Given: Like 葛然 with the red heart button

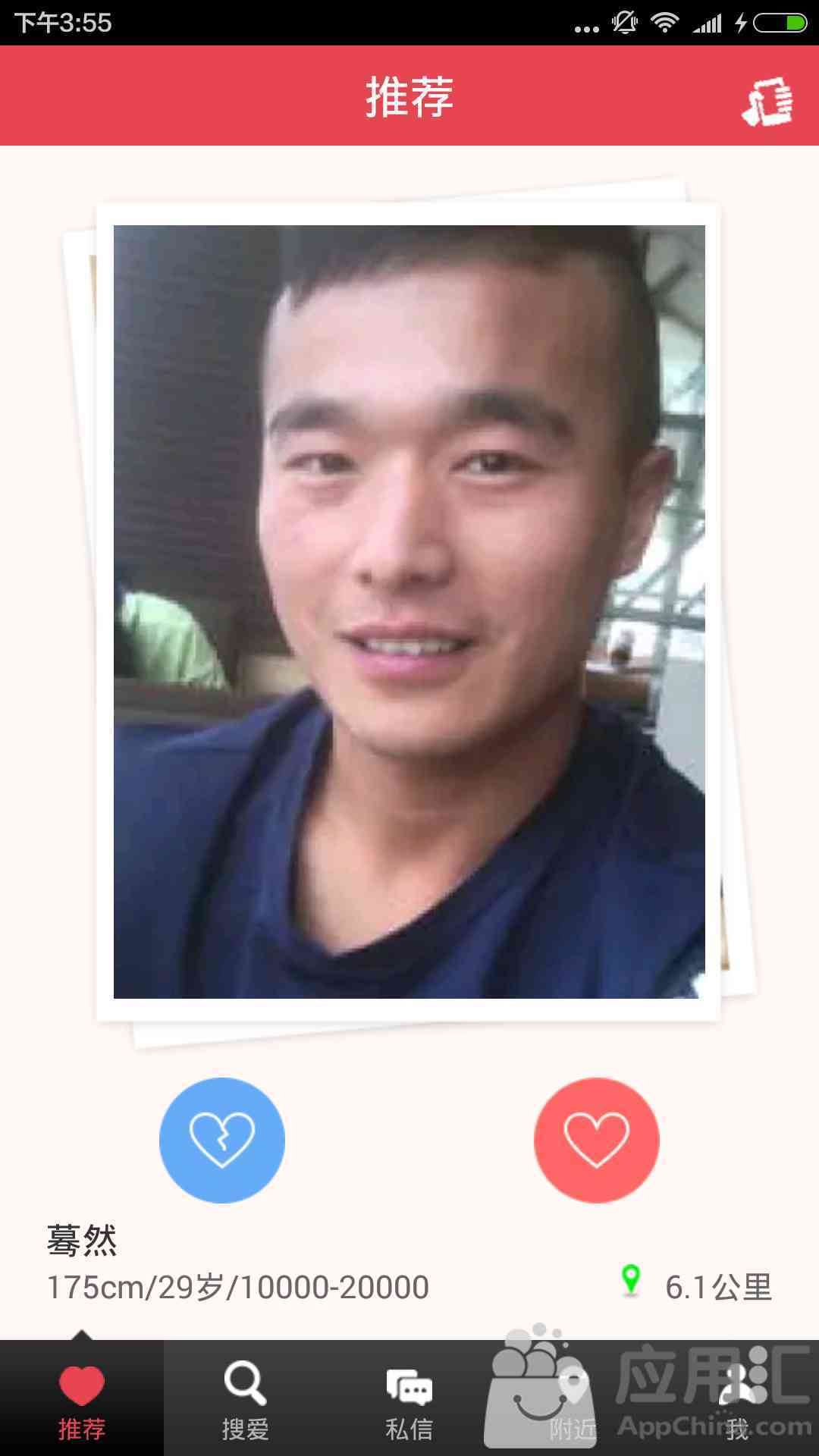Looking at the screenshot, I should [597, 1140].
